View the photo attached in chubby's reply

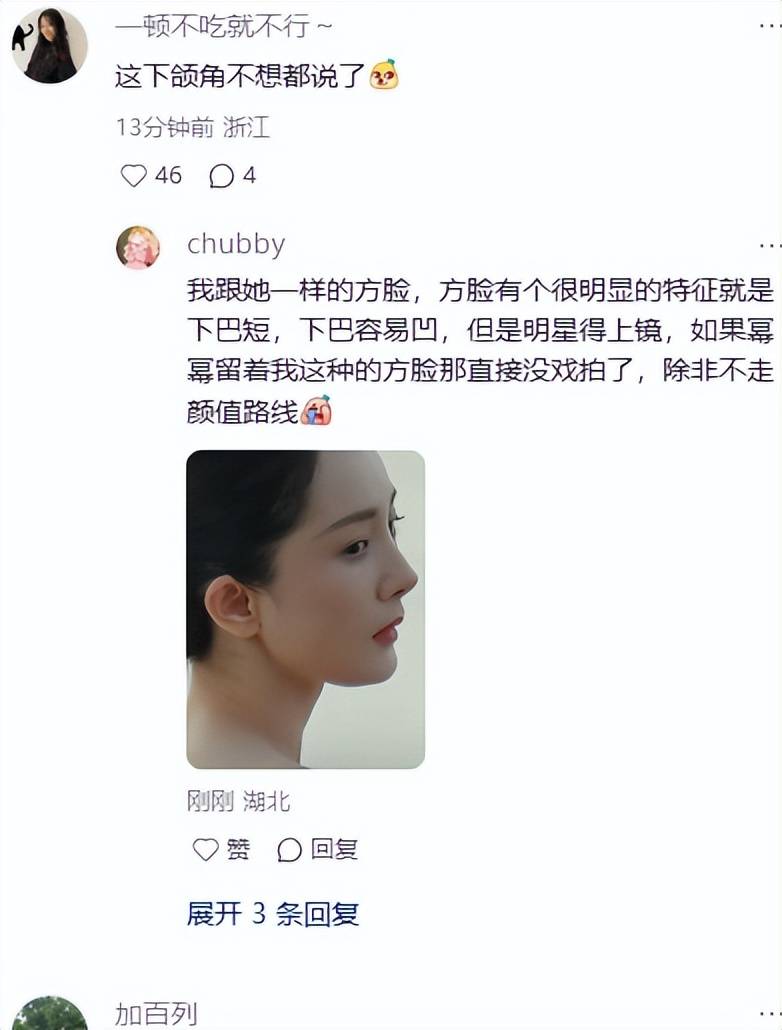(305, 609)
